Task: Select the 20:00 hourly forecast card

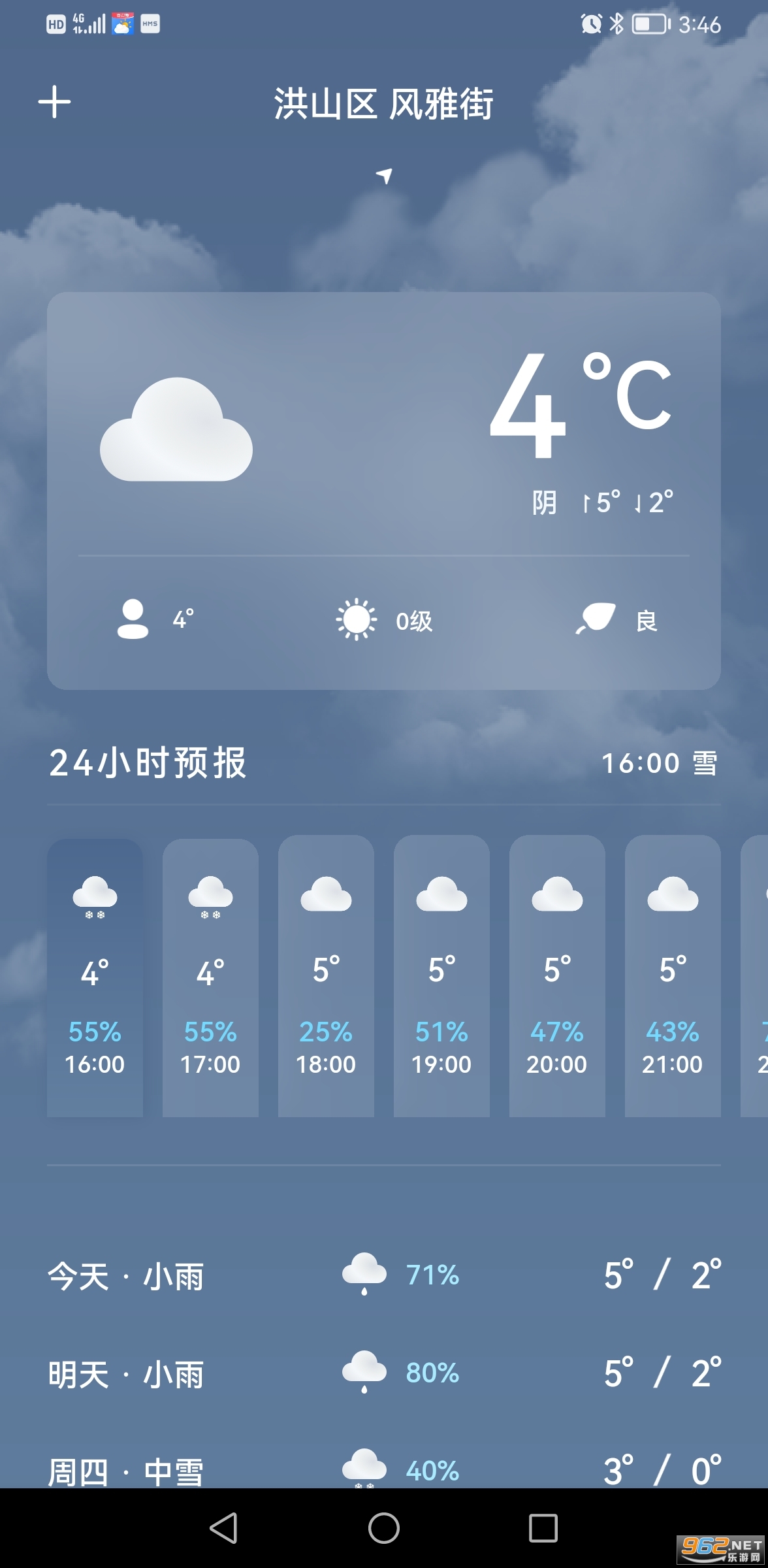Action: pyautogui.click(x=557, y=977)
